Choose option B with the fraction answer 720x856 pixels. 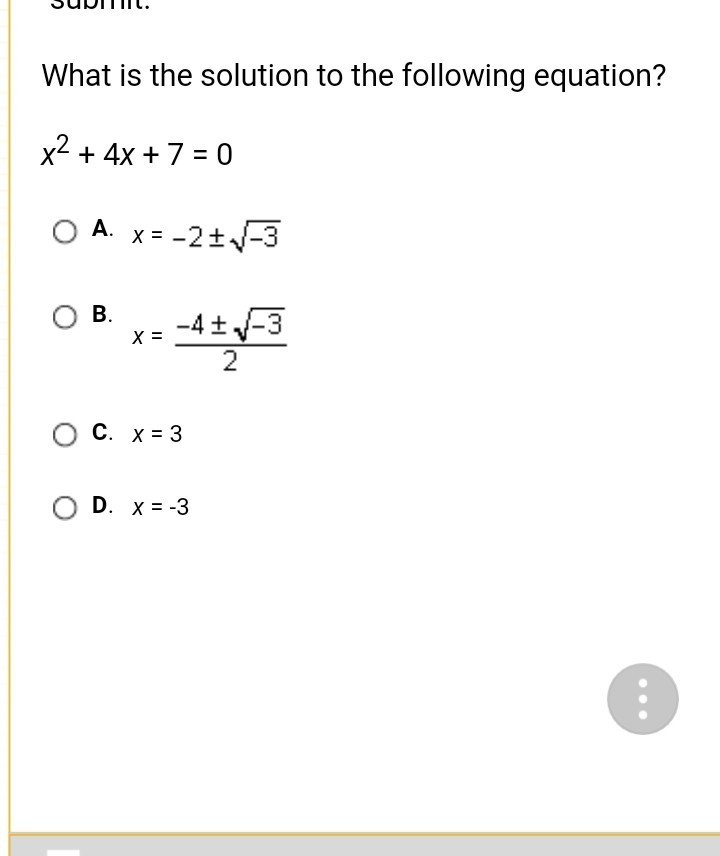click(x=65, y=318)
